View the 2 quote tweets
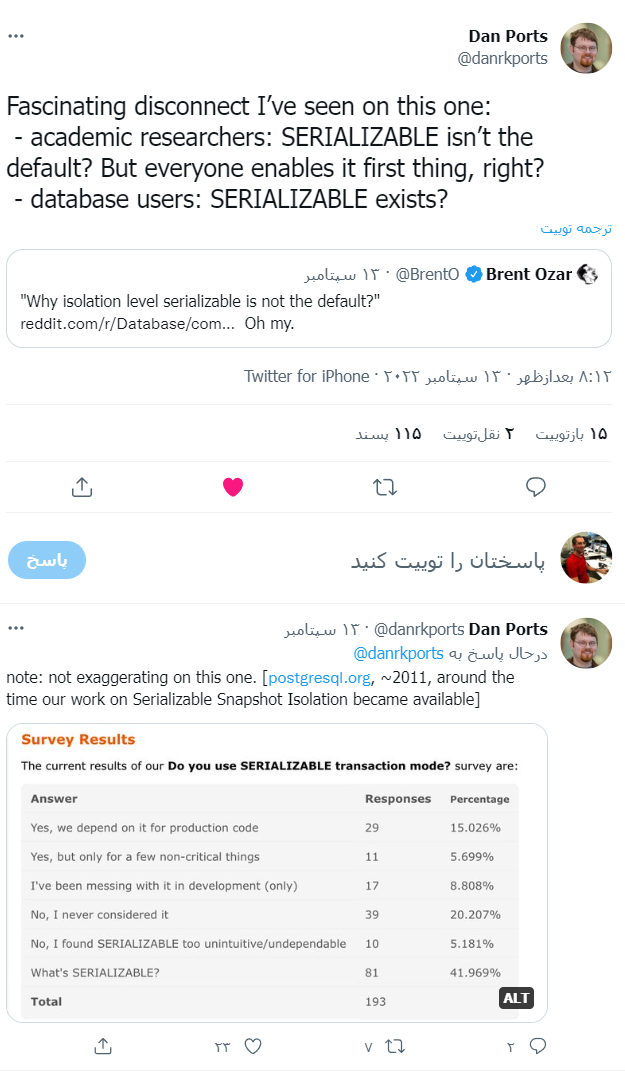This screenshot has height=1076, width=625. coord(478,434)
